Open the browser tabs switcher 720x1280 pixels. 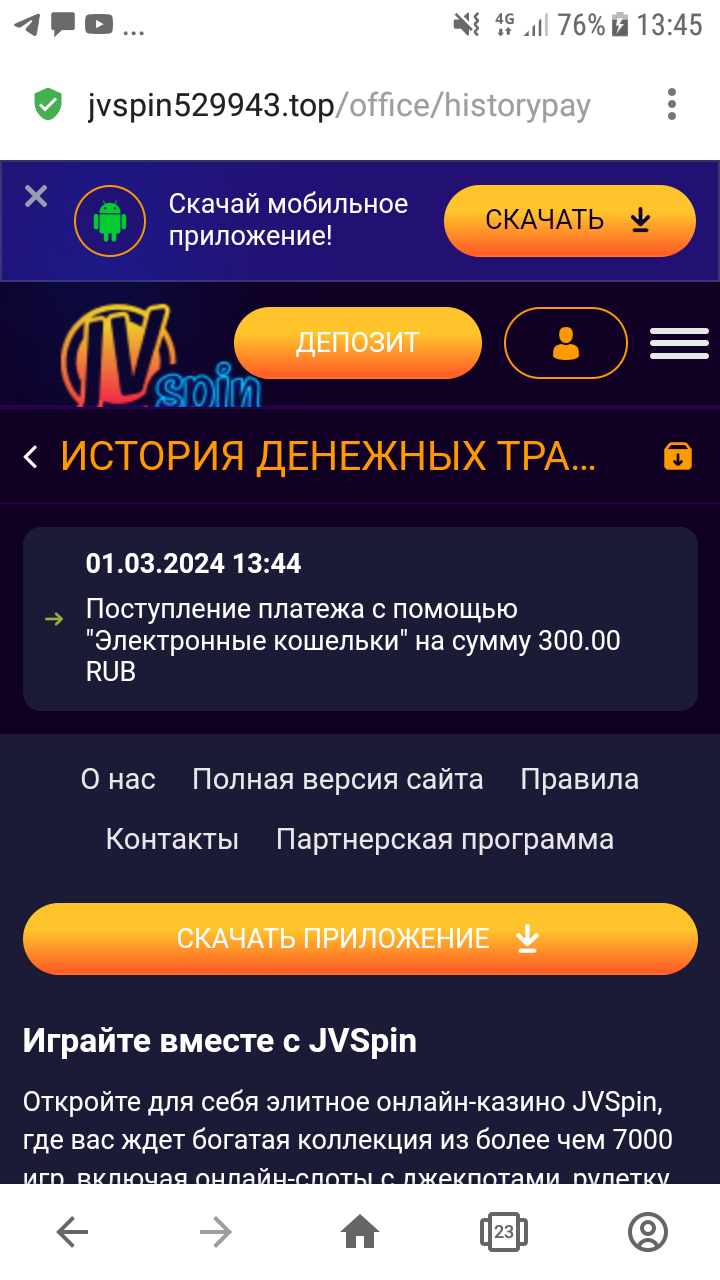pyautogui.click(x=503, y=1232)
